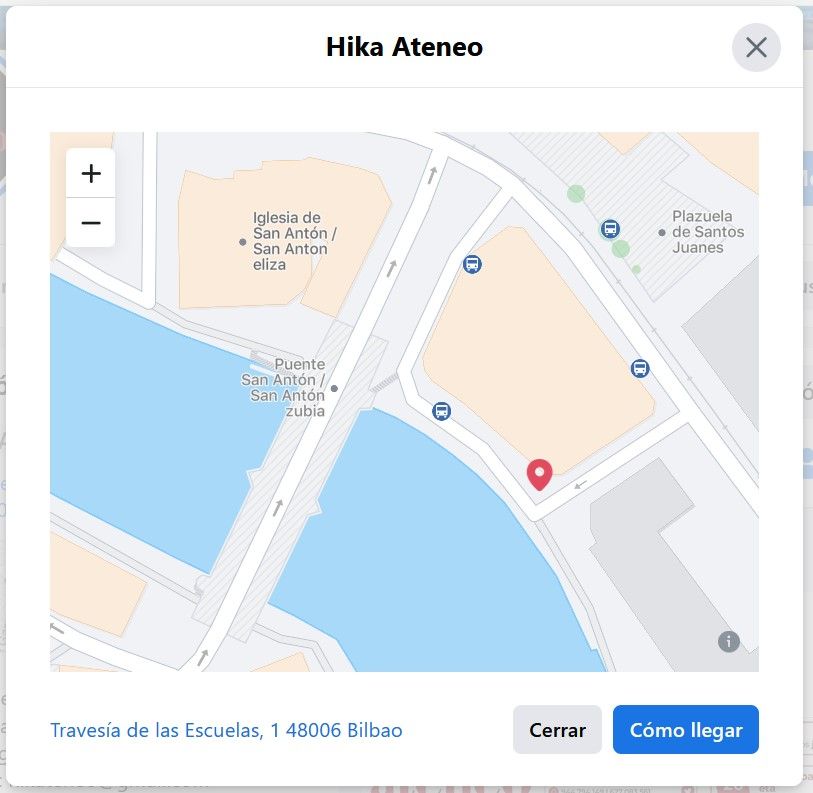Image resolution: width=813 pixels, height=793 pixels.
Task: Get directions with Cómo llegar
Action: (x=686, y=730)
